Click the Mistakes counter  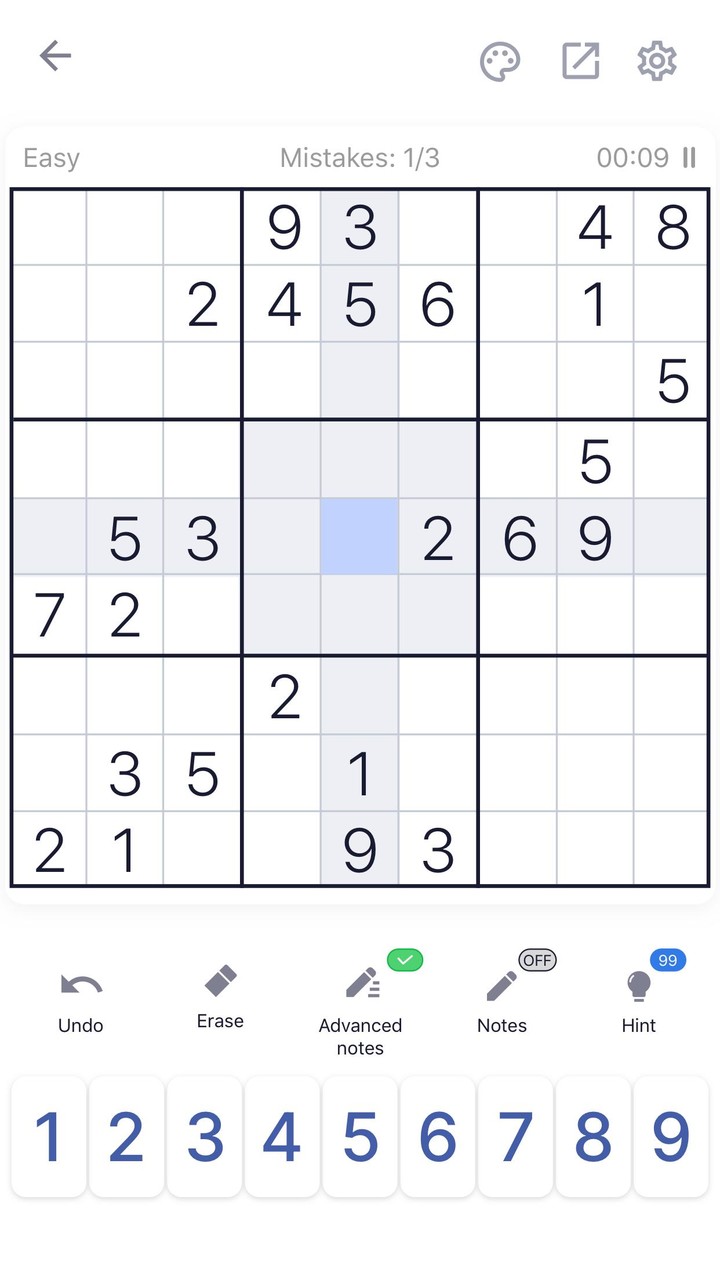click(360, 158)
